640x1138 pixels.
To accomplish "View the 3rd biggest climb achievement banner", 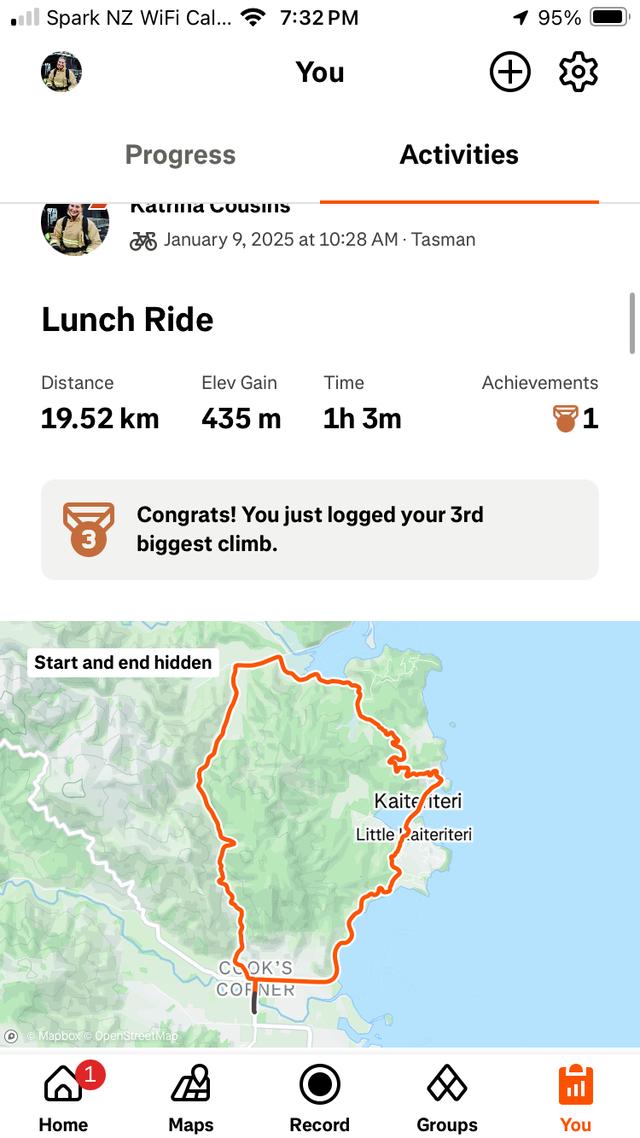I will pyautogui.click(x=320, y=529).
